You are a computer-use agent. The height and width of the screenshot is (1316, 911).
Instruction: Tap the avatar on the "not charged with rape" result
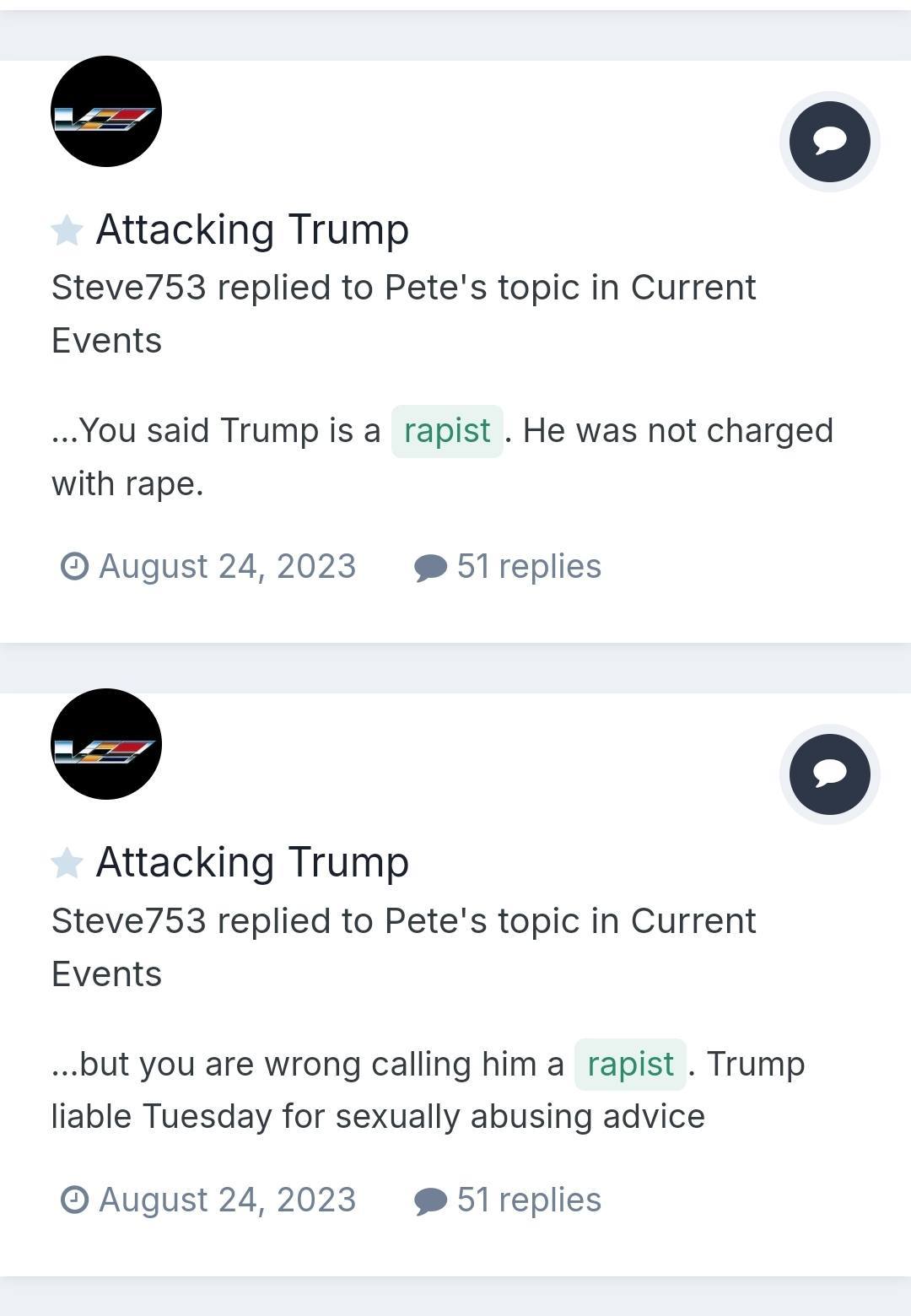106,111
